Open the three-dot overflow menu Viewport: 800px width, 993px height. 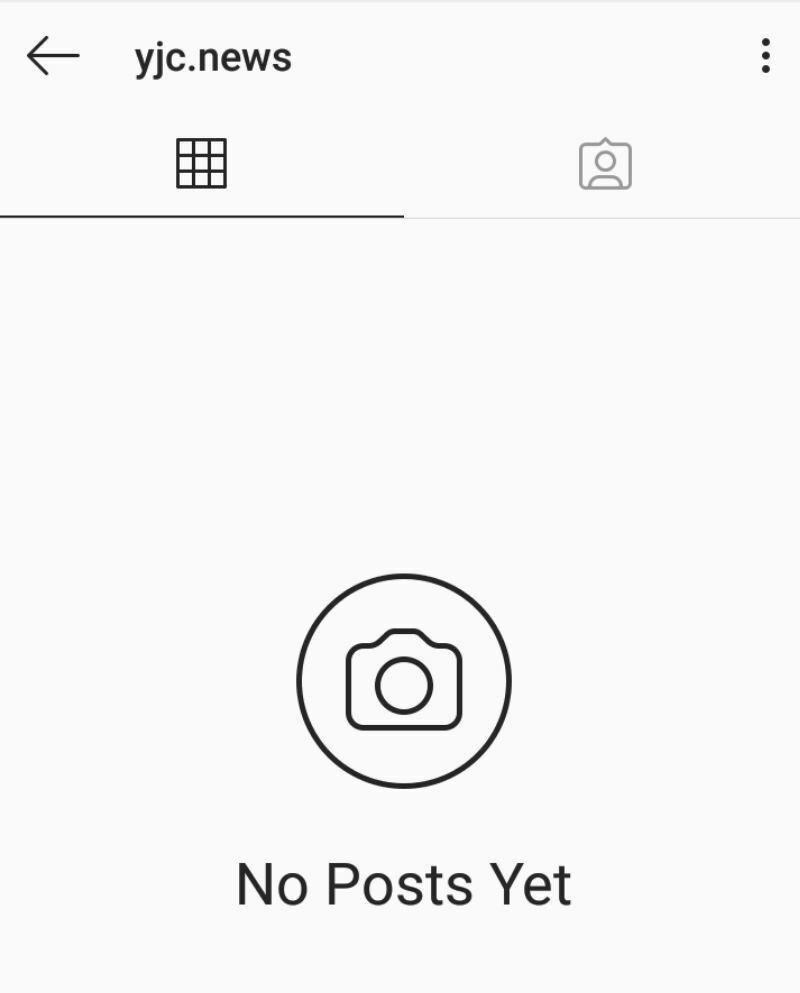point(765,56)
